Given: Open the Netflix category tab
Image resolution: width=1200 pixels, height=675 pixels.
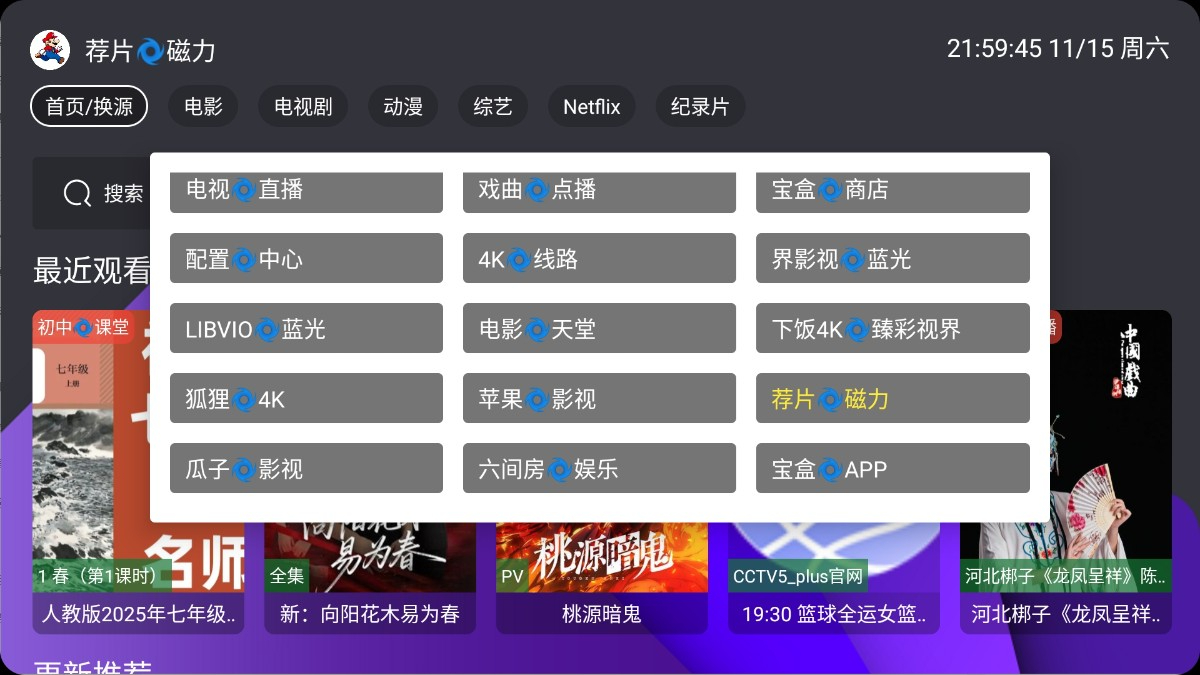Looking at the screenshot, I should pyautogui.click(x=591, y=107).
